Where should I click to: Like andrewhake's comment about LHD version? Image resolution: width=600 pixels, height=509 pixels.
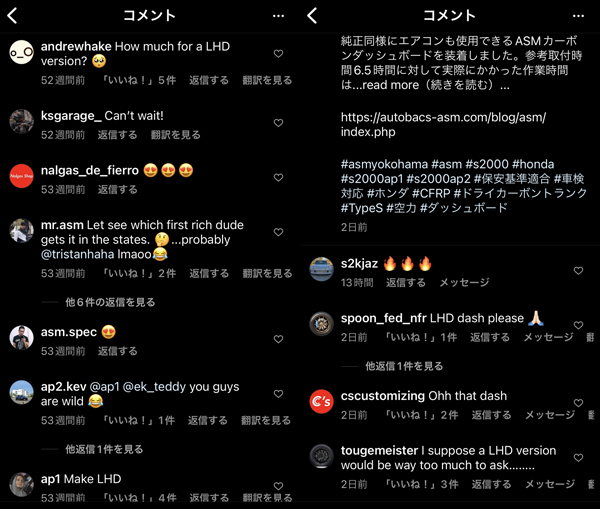[x=278, y=53]
